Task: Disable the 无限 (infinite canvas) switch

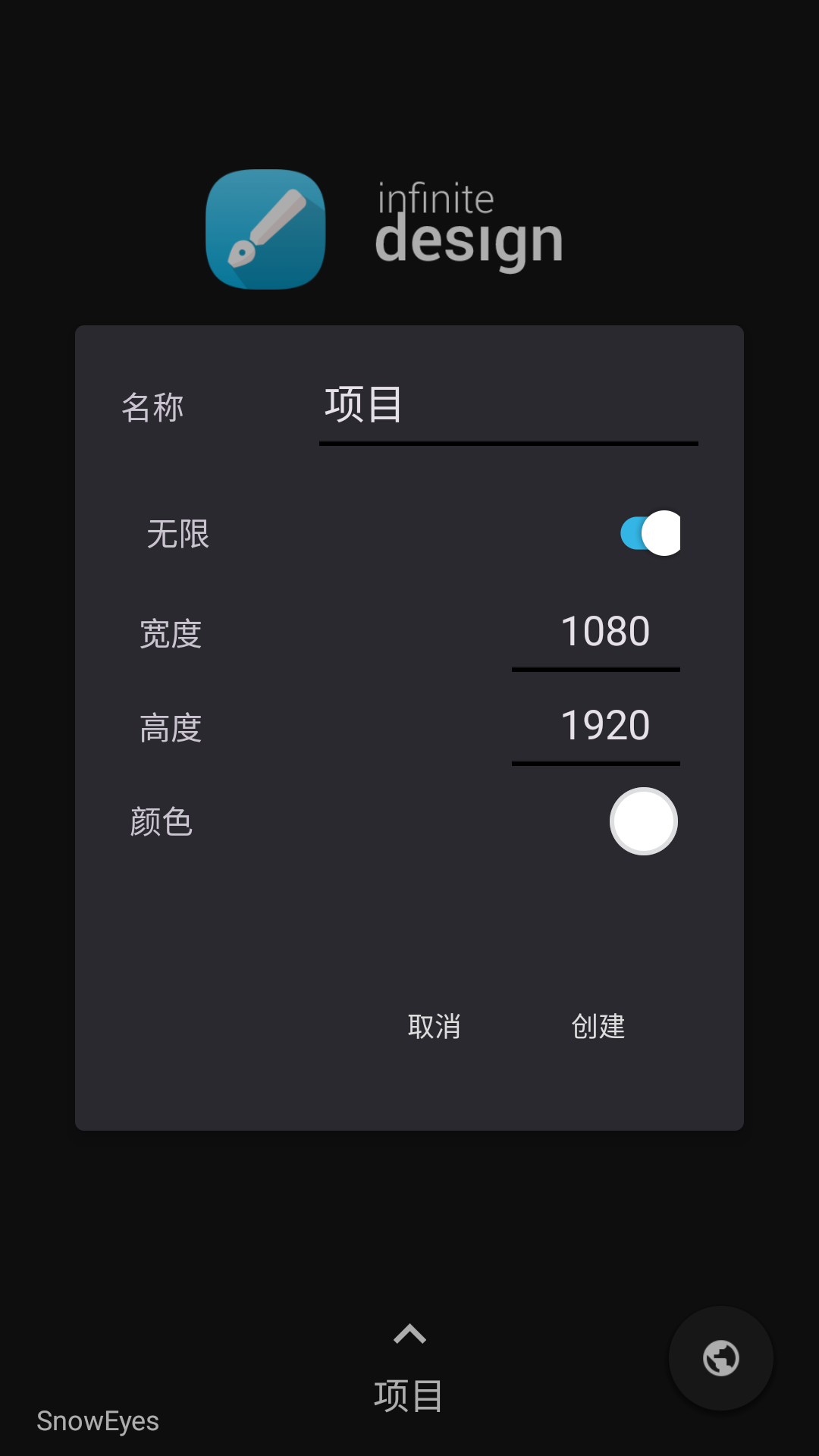Action: click(x=651, y=533)
